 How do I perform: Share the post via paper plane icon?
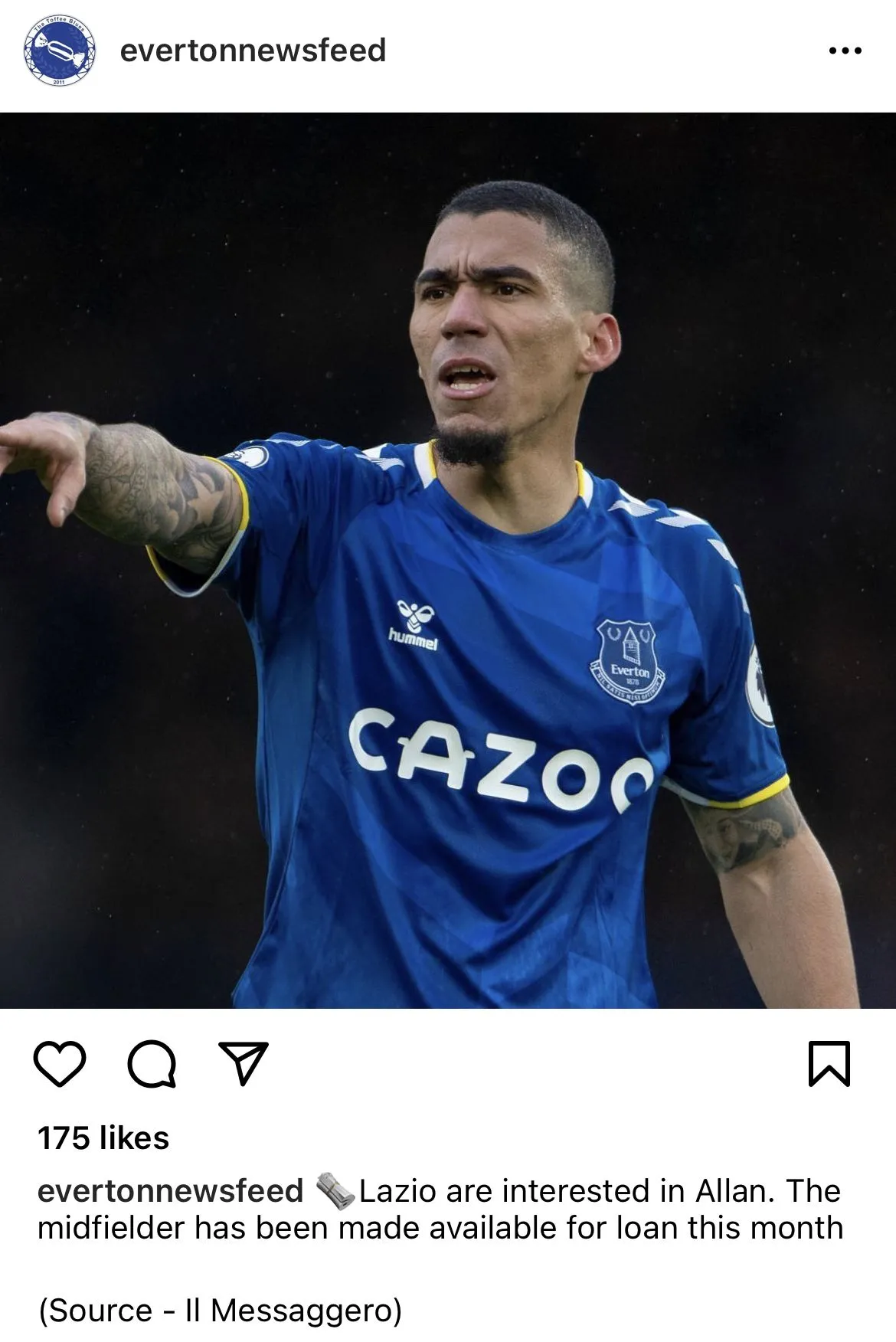pos(244,1063)
